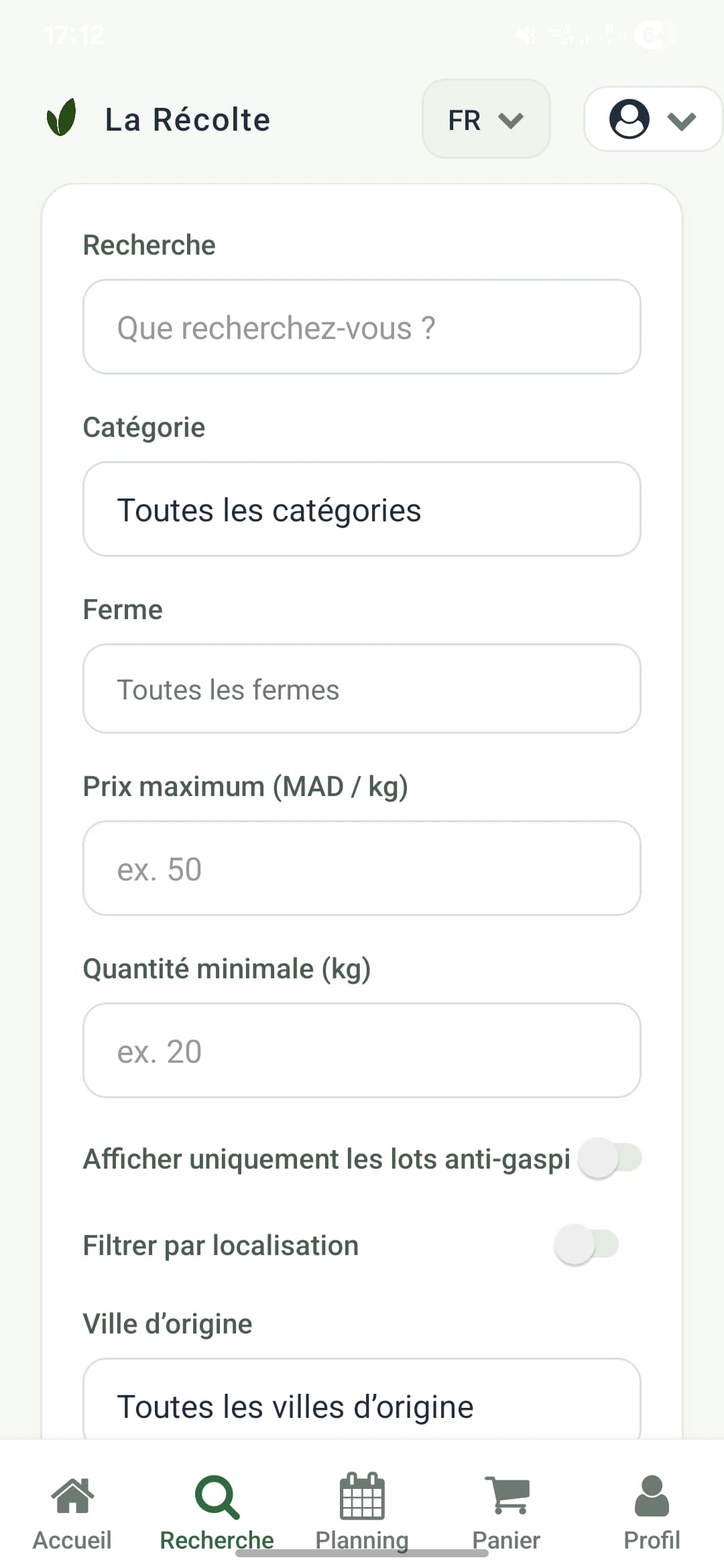Select the Toutes les fermes field
The height and width of the screenshot is (1568, 724).
pyautogui.click(x=362, y=689)
